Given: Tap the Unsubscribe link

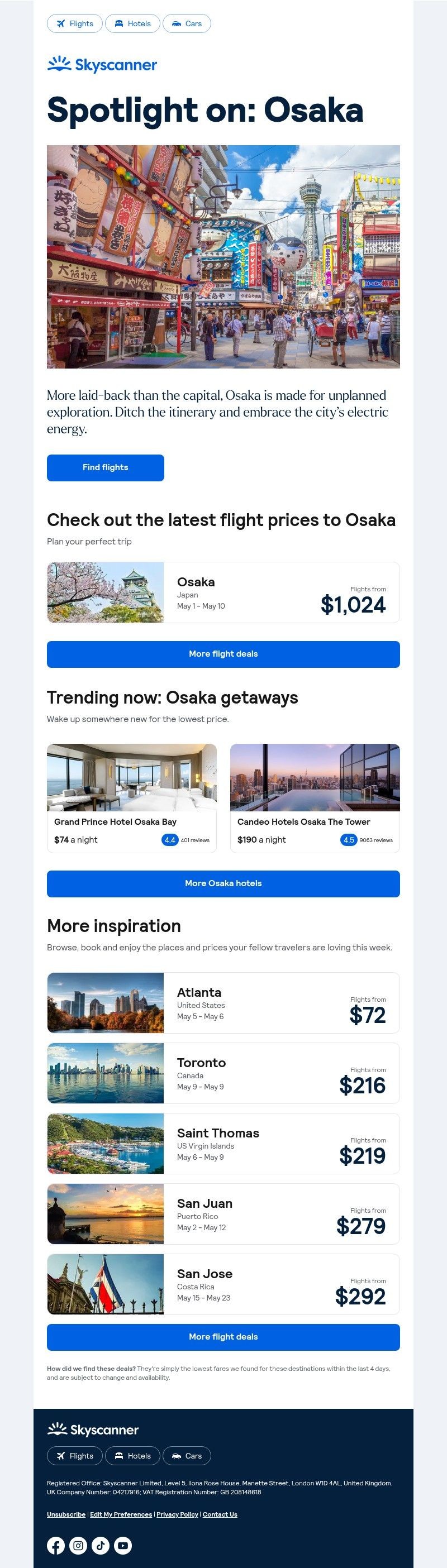Looking at the screenshot, I should tap(66, 1514).
